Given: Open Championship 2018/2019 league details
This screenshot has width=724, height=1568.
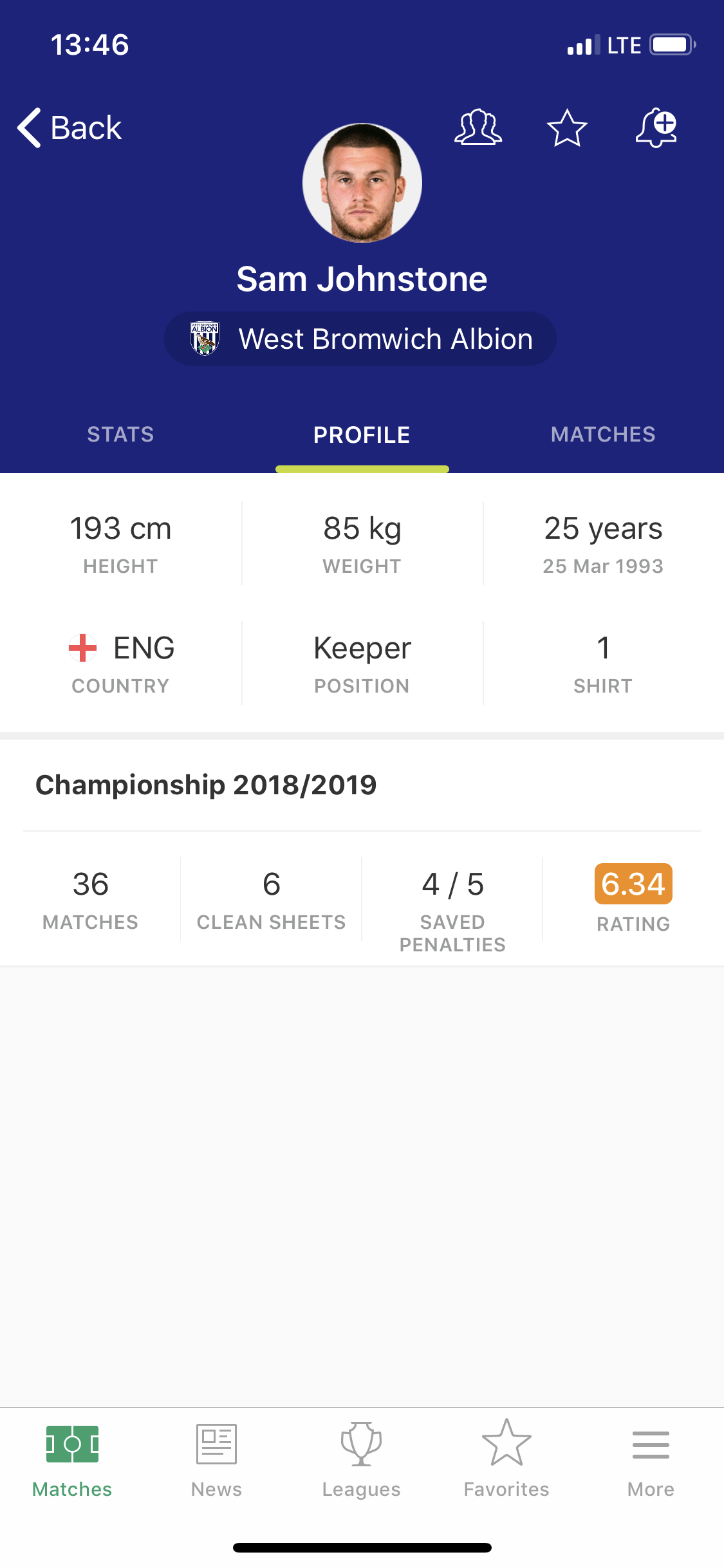Looking at the screenshot, I should pyautogui.click(x=206, y=785).
